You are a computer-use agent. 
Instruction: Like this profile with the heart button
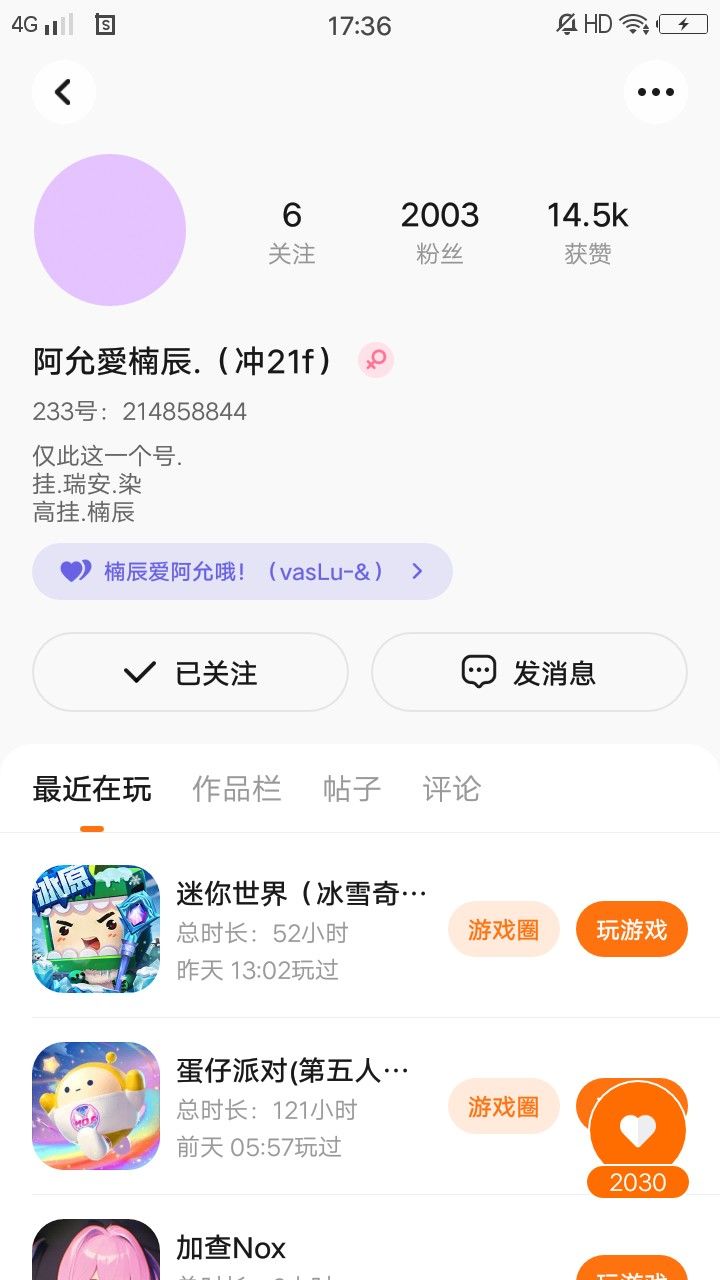[x=638, y=1130]
